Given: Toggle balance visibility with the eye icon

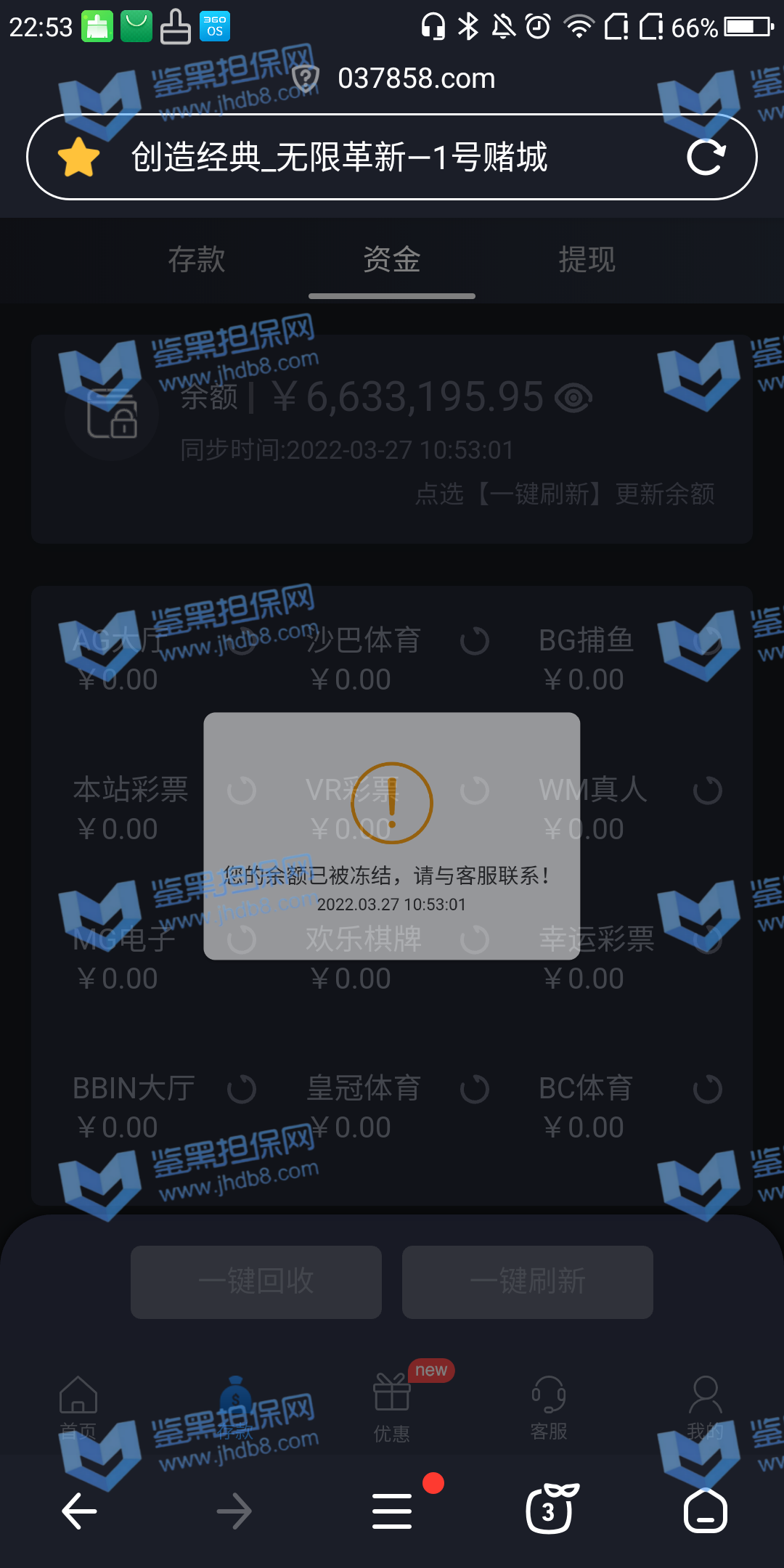Looking at the screenshot, I should click(573, 398).
